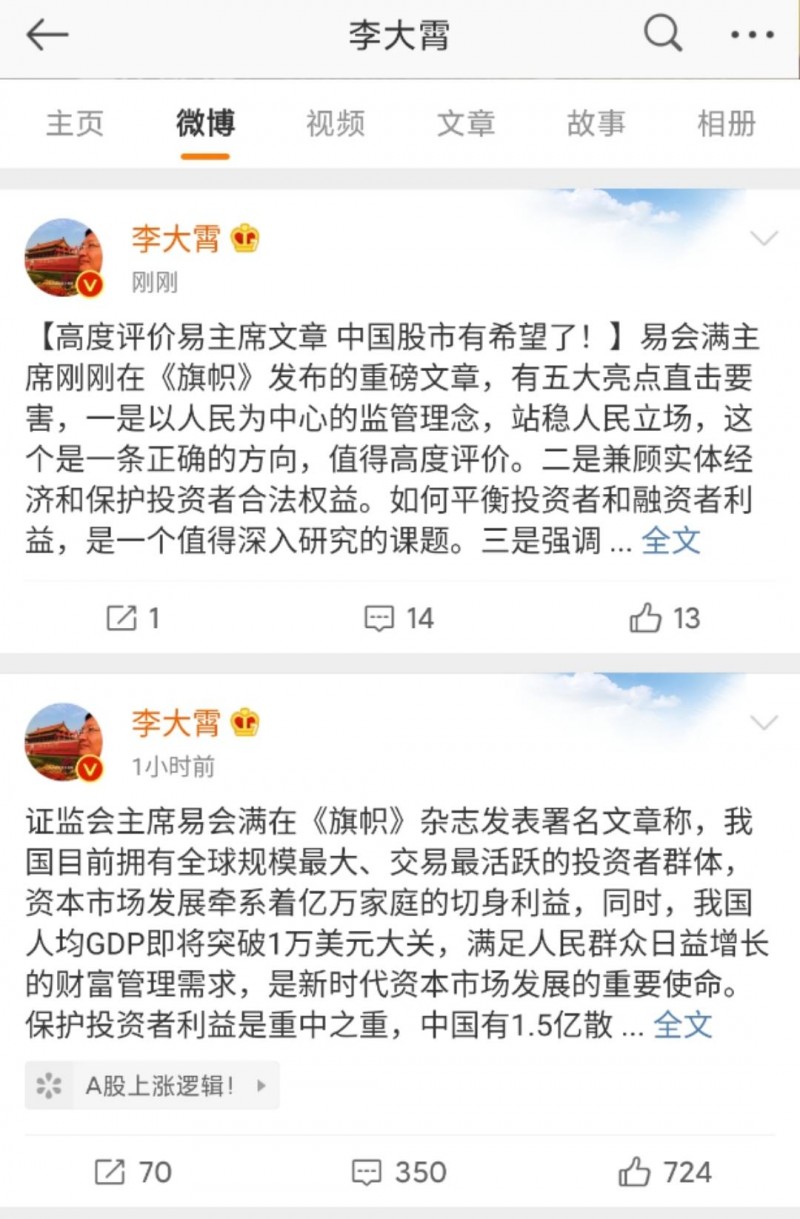The width and height of the screenshot is (800, 1219).
Task: Switch to the 故事 tab
Action: (596, 124)
